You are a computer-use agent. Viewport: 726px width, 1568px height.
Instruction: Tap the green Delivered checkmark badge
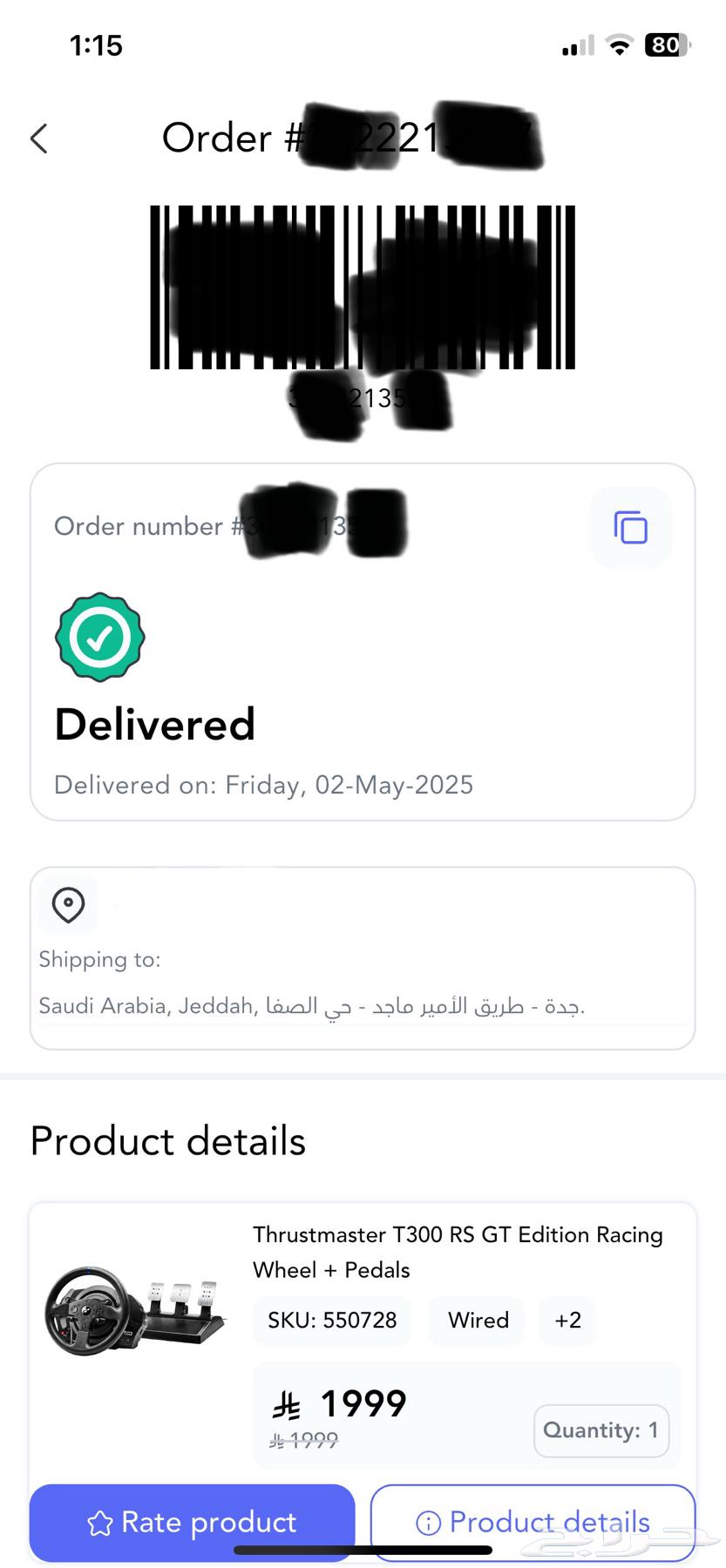[98, 636]
